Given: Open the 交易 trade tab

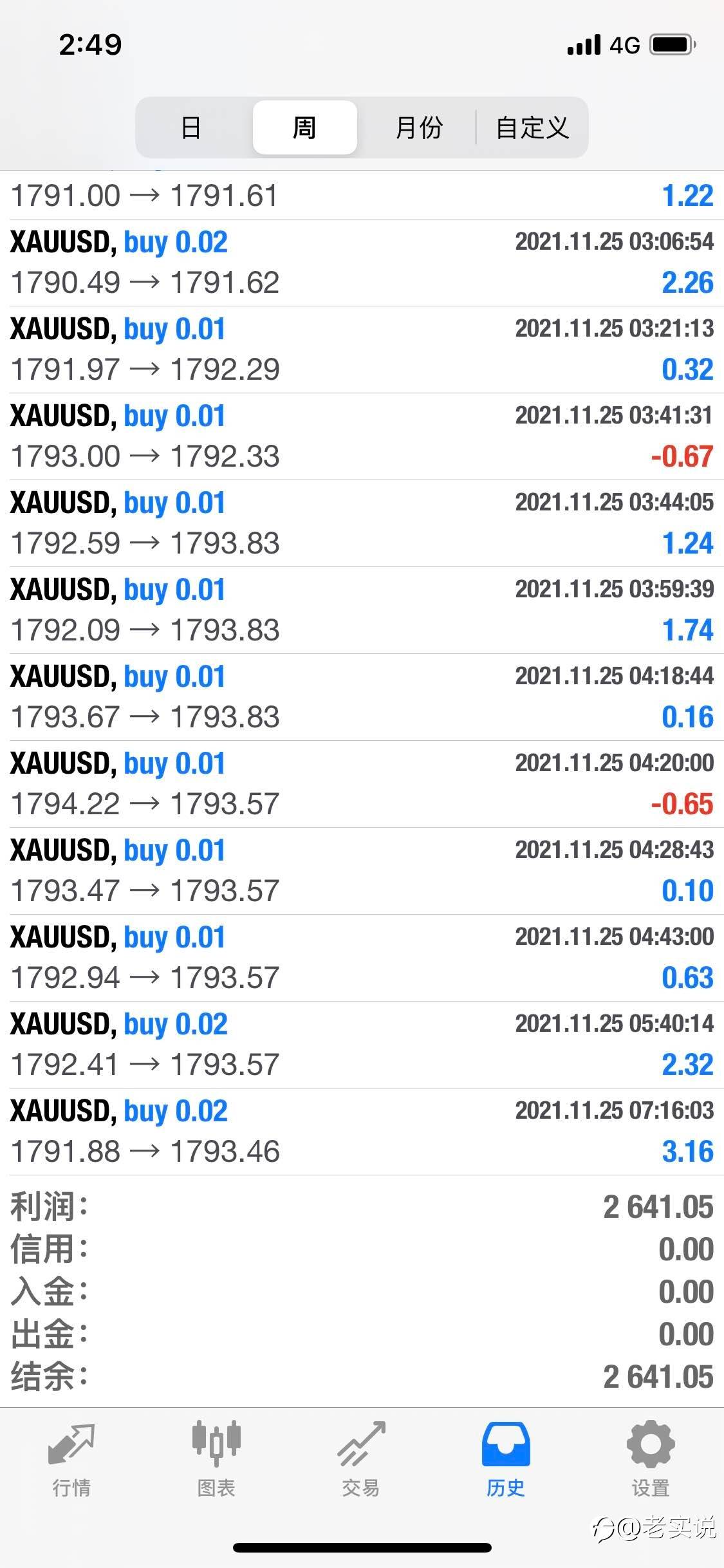Looking at the screenshot, I should point(361,1460).
